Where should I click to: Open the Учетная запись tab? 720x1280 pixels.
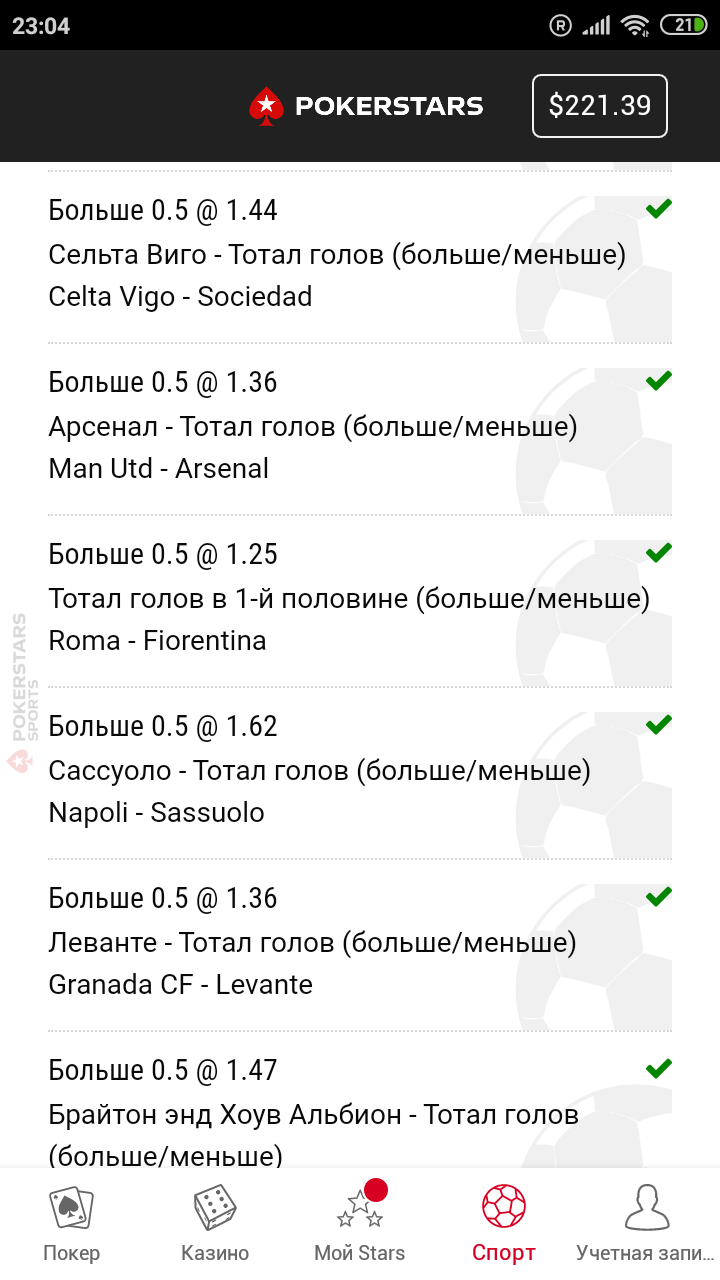tap(647, 1224)
